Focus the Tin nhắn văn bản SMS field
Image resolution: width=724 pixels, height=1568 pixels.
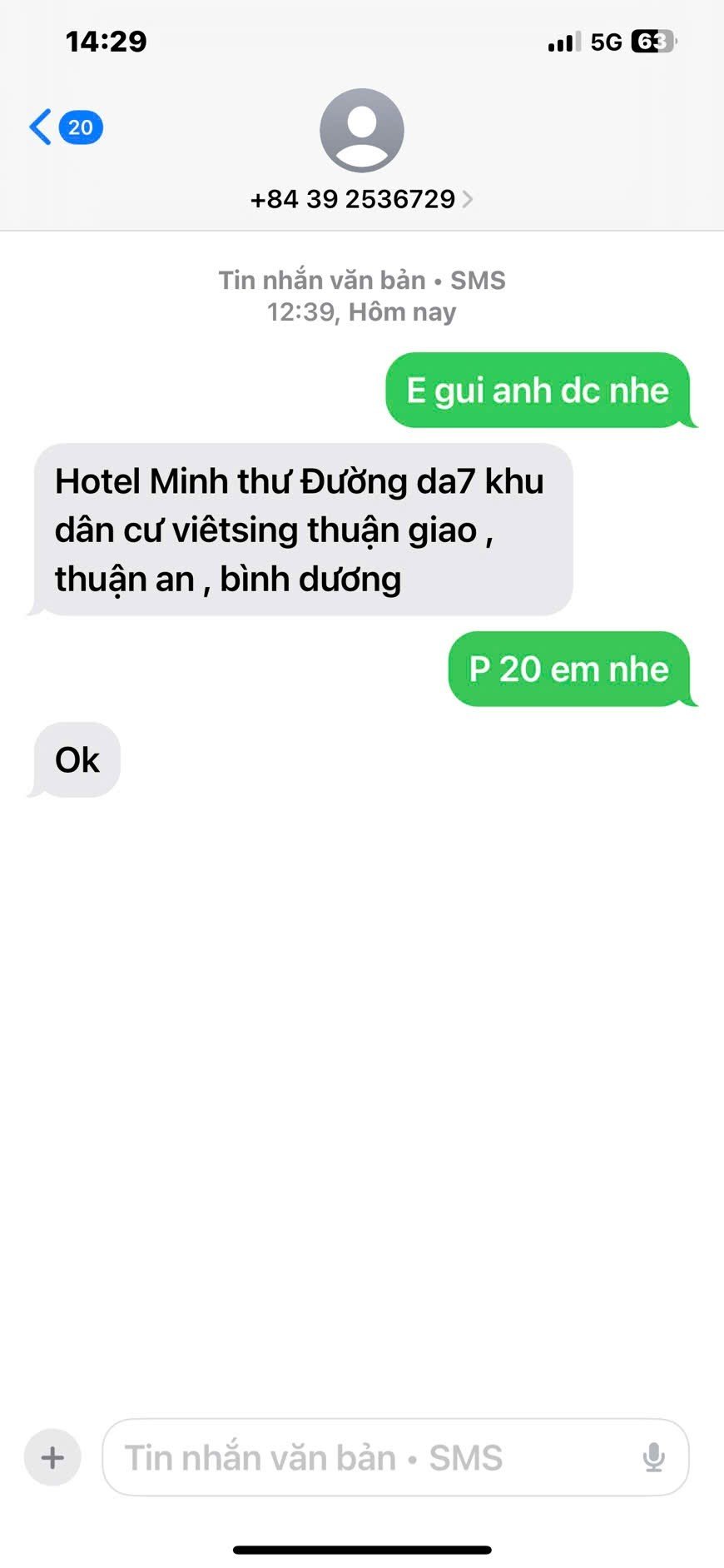[374, 1458]
